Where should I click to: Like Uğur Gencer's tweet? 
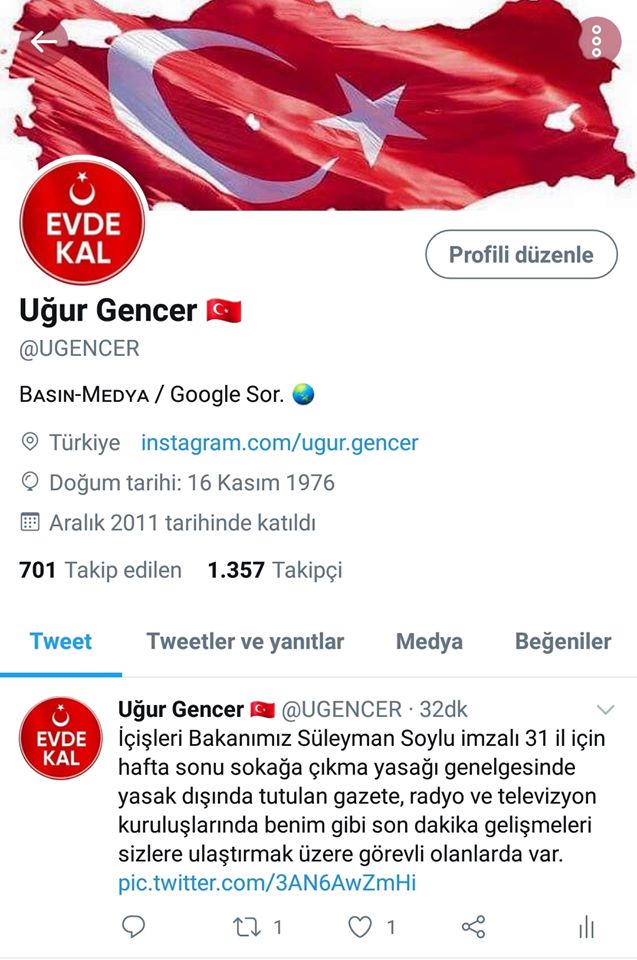(360, 927)
